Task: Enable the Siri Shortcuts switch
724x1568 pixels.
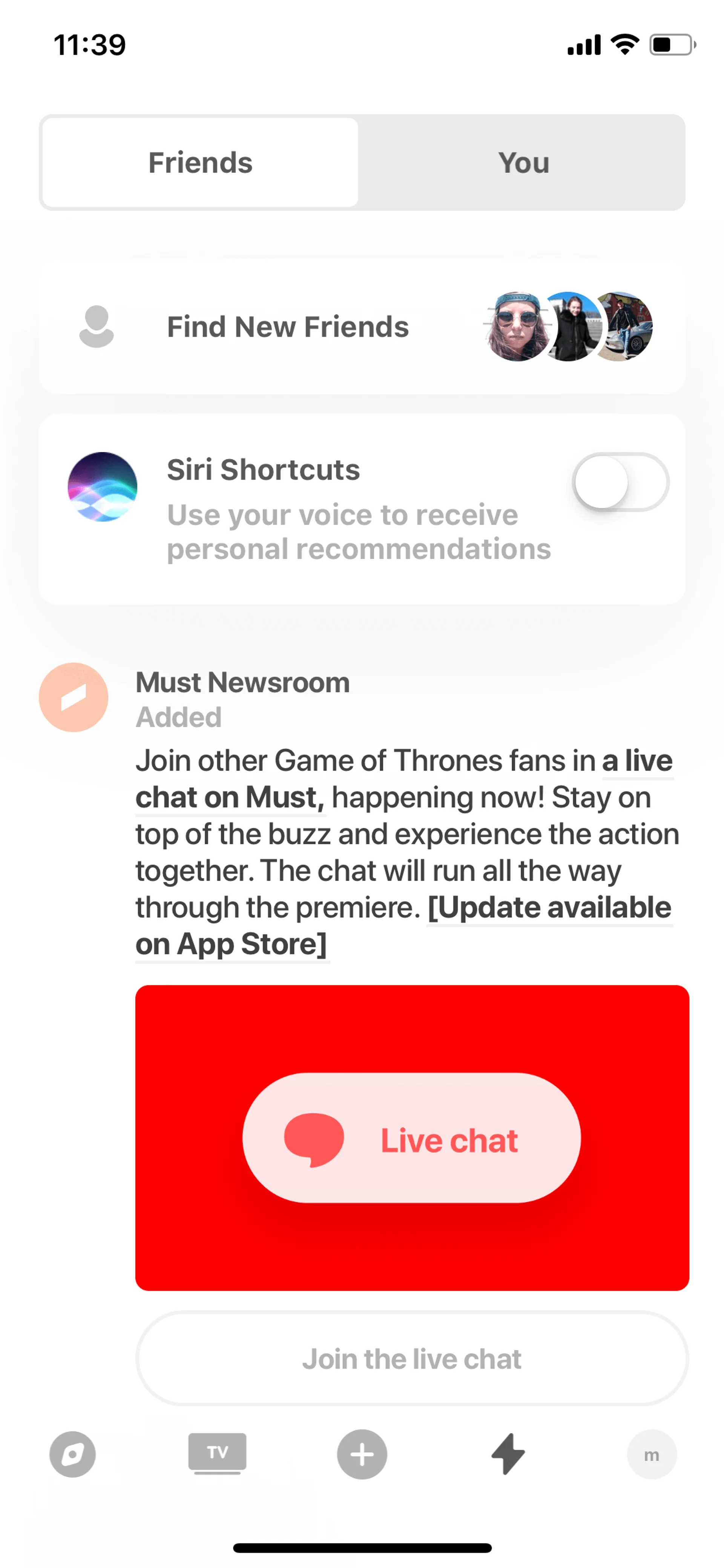Action: [x=620, y=482]
